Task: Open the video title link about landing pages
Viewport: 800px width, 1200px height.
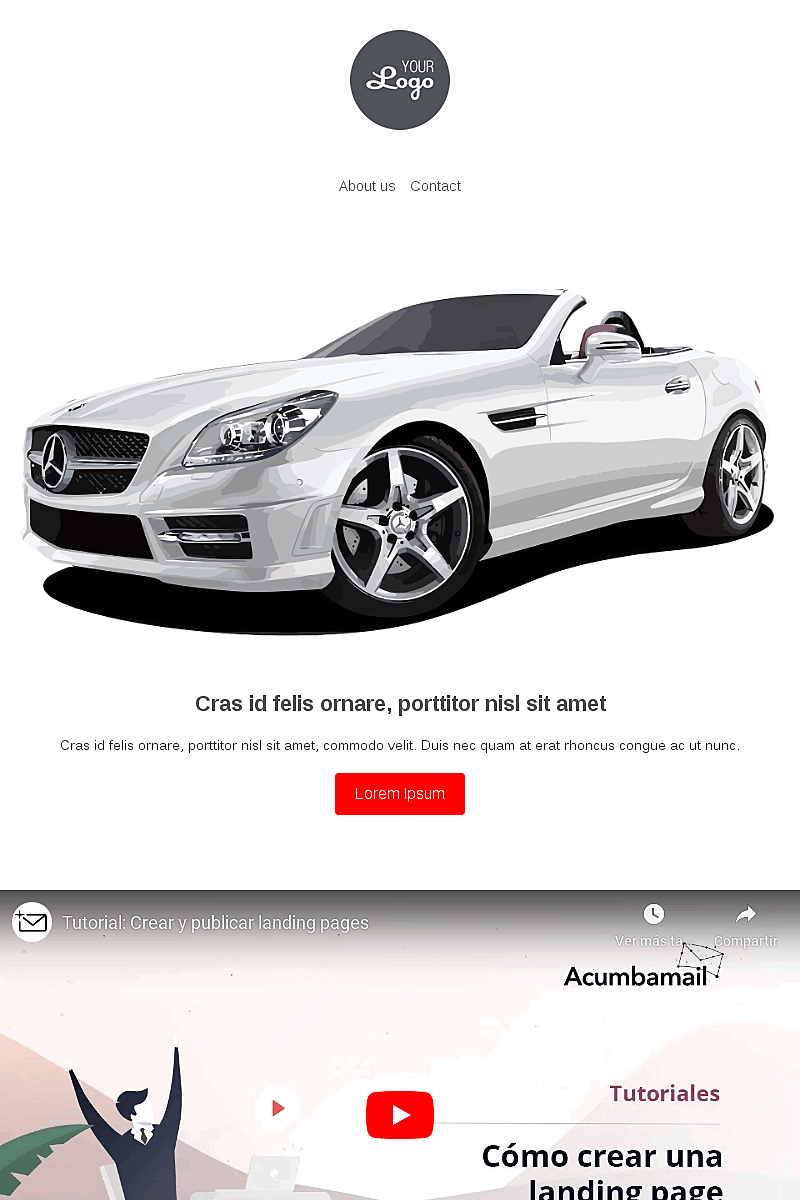Action: tap(215, 923)
